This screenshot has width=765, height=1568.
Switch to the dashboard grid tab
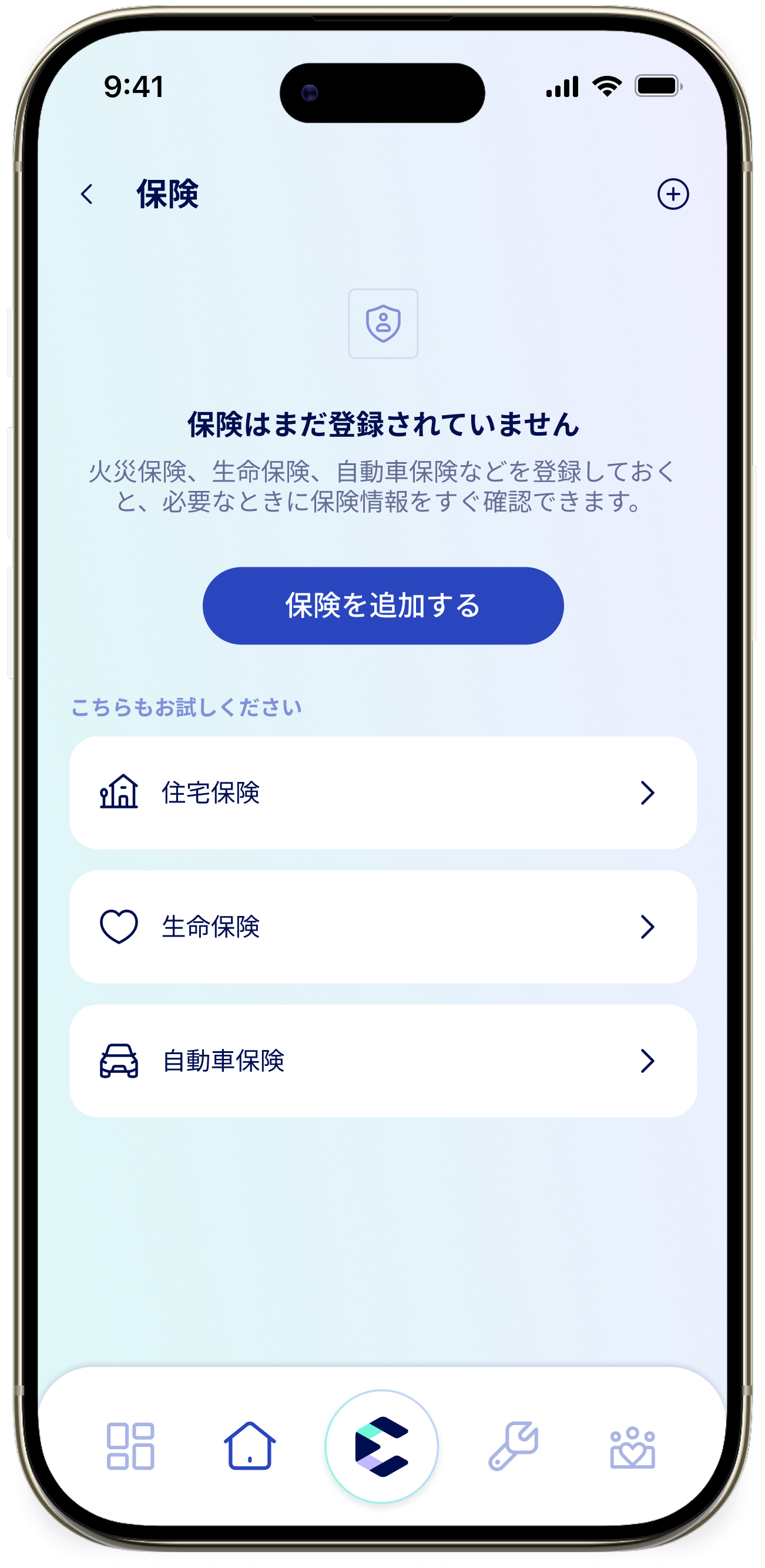click(x=130, y=1446)
